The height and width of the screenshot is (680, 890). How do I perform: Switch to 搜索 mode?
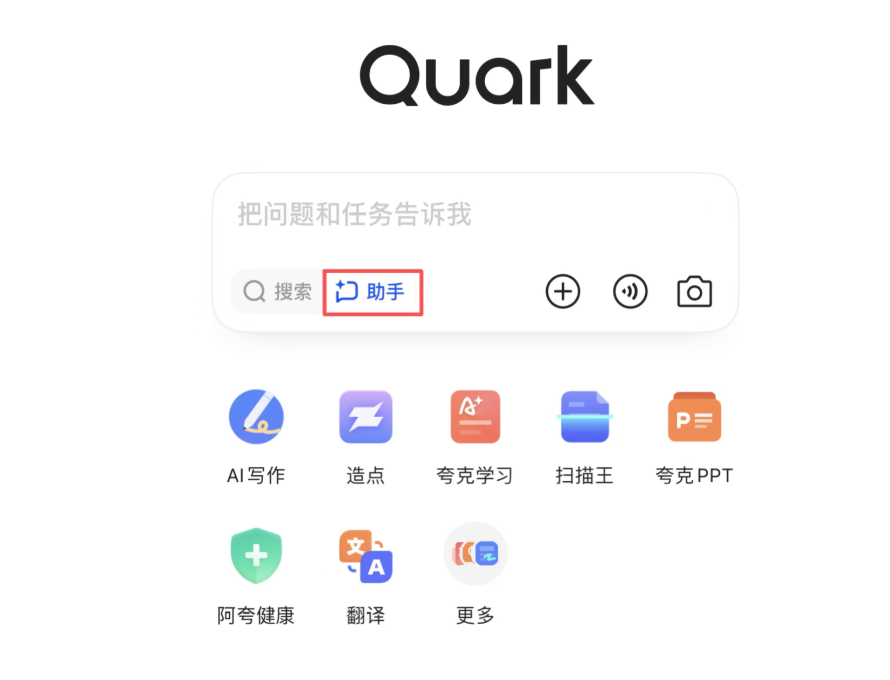click(279, 292)
